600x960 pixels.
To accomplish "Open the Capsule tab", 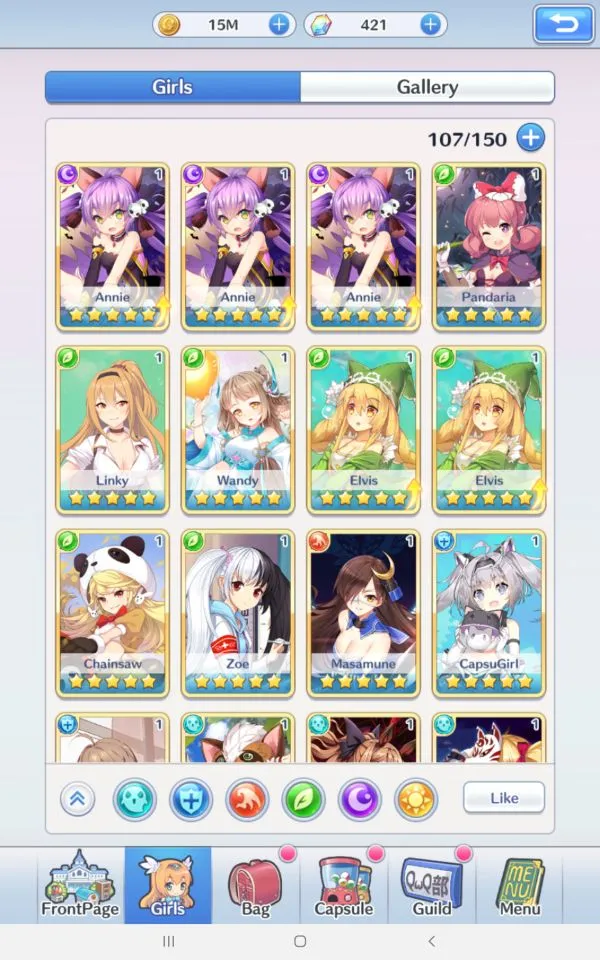I will point(343,885).
